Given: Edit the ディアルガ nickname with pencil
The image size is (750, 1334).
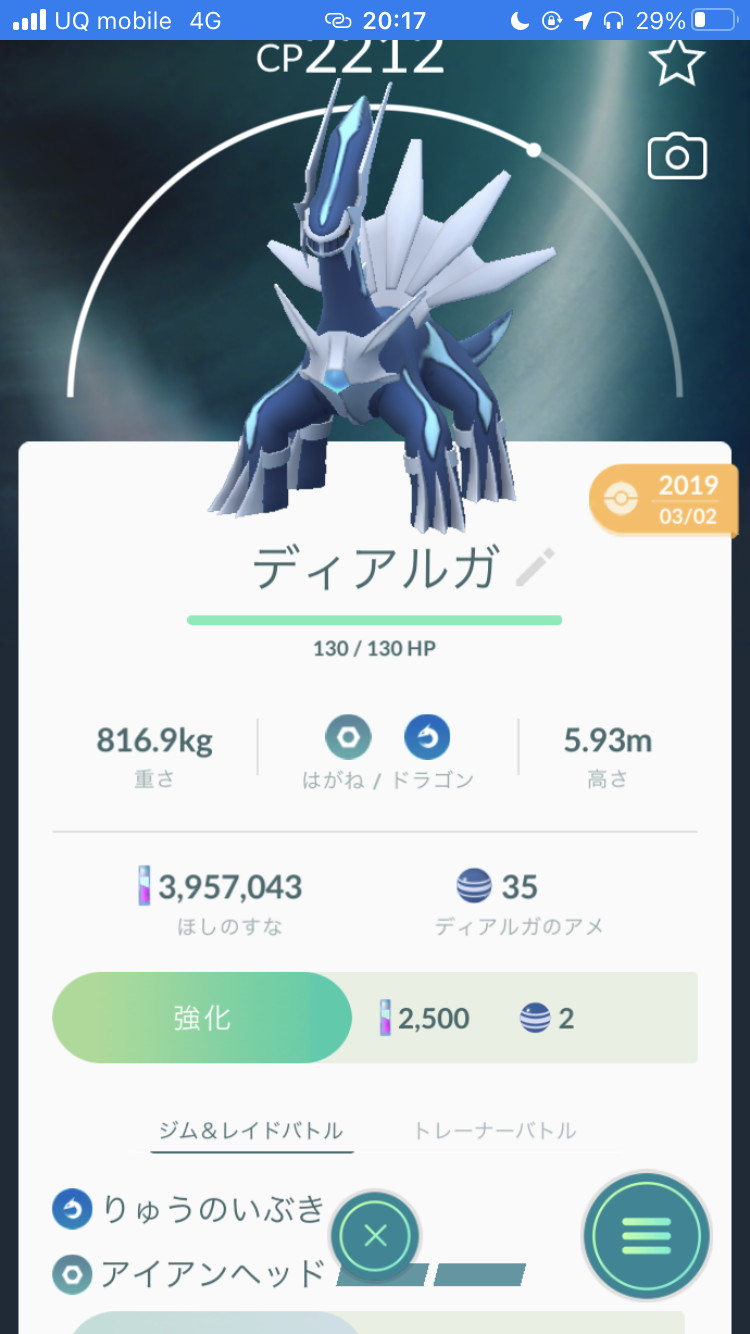Looking at the screenshot, I should pyautogui.click(x=535, y=568).
